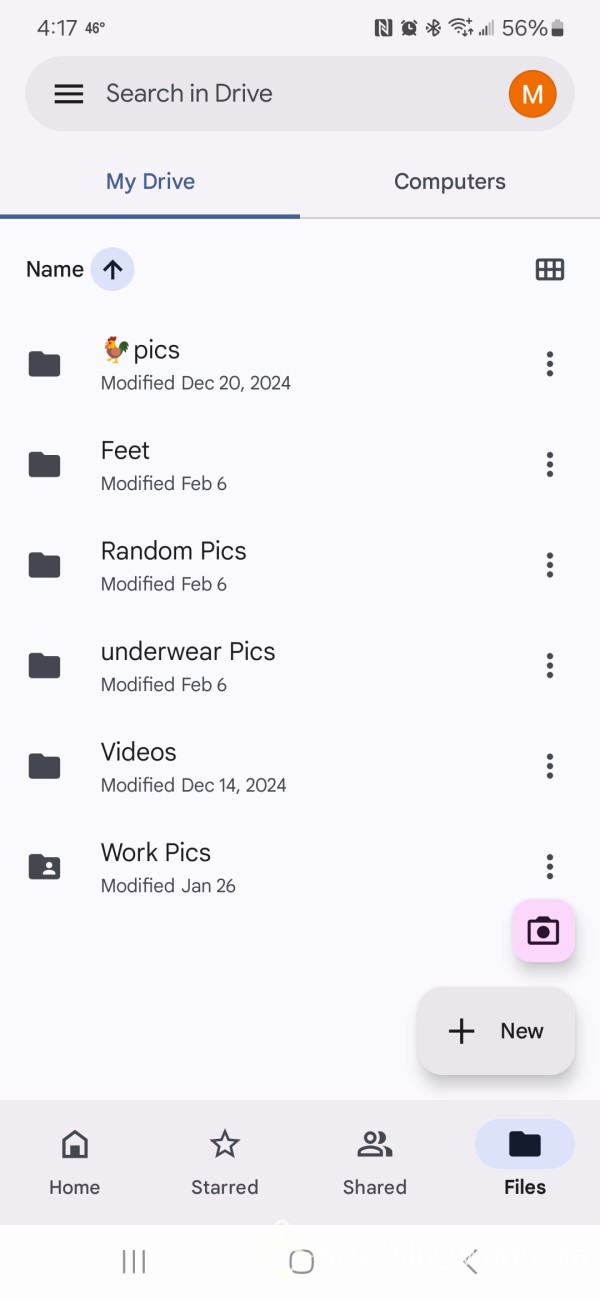Viewport: 600px width, 1300px height.
Task: Switch to grid view layout
Action: [550, 270]
